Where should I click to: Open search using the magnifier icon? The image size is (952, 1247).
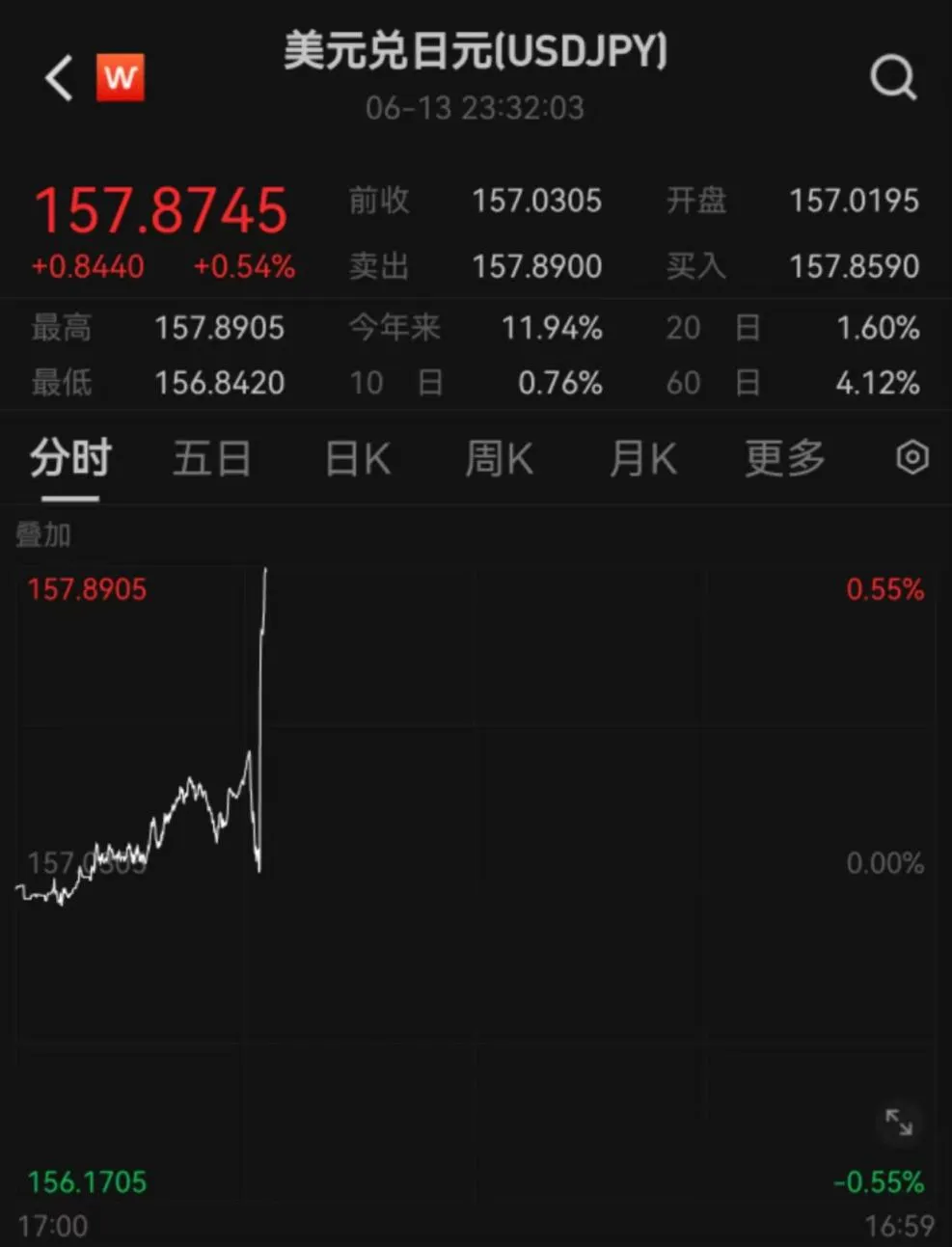(x=893, y=79)
